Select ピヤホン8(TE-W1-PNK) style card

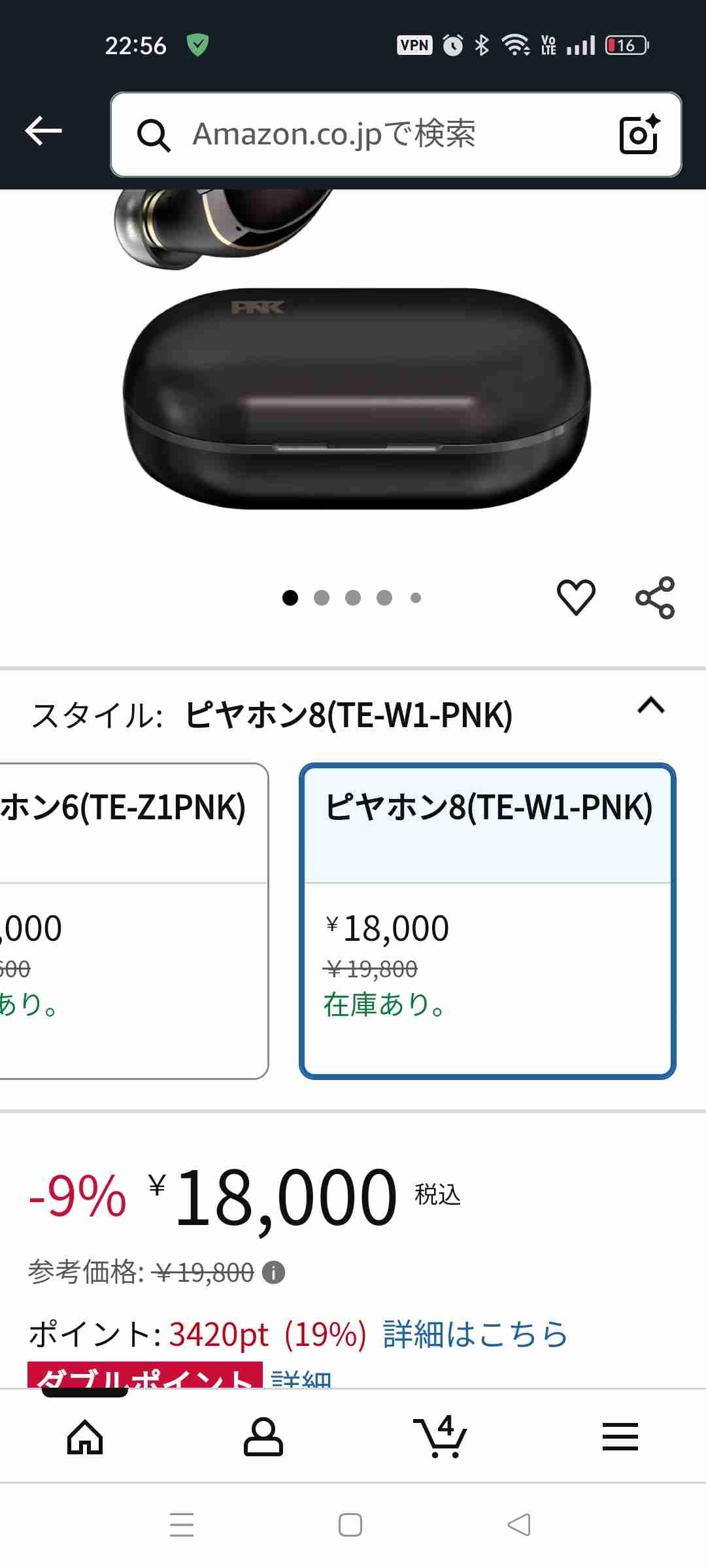487,920
